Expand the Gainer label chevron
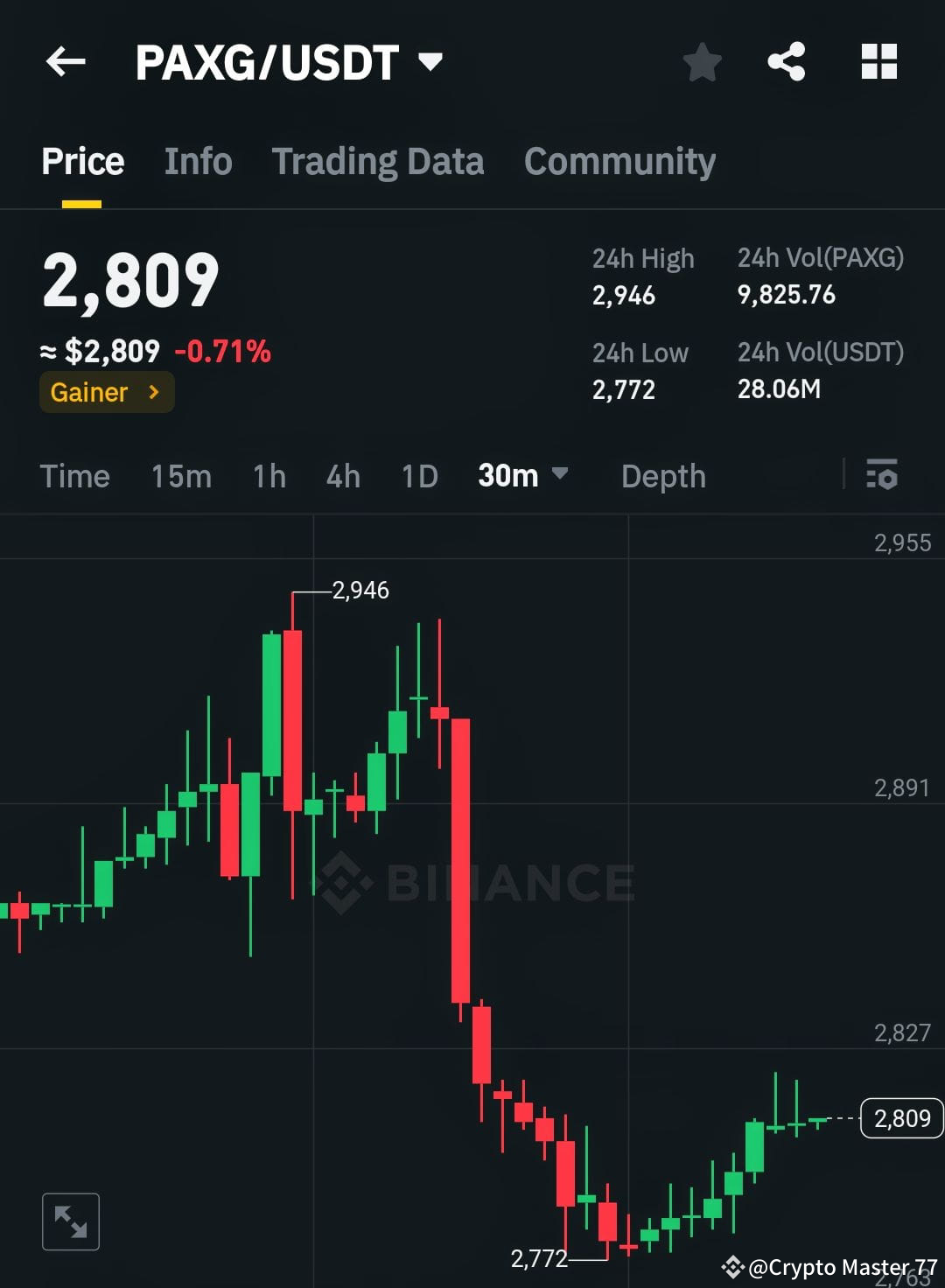This screenshot has height=1288, width=945. (153, 392)
